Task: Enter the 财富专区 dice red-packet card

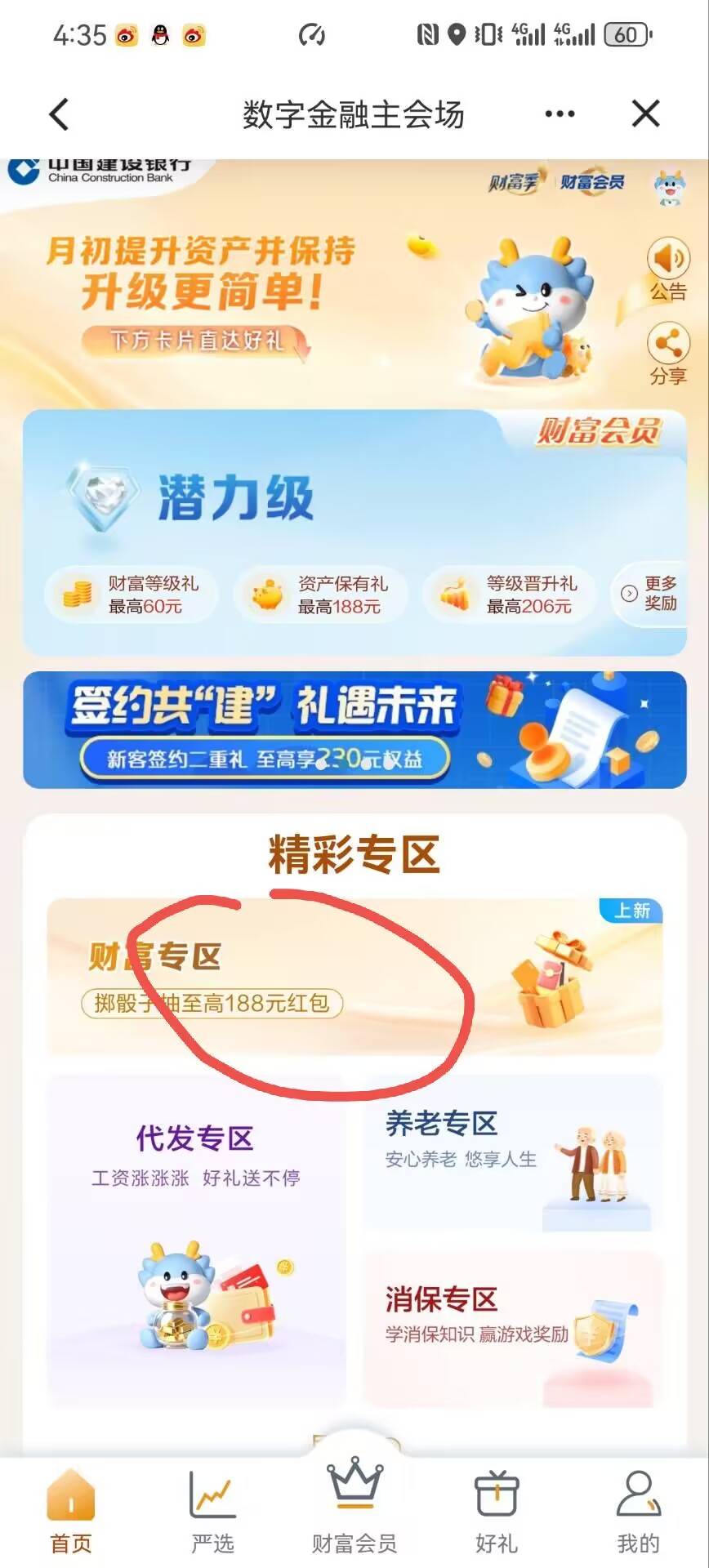Action: pyautogui.click(x=354, y=977)
